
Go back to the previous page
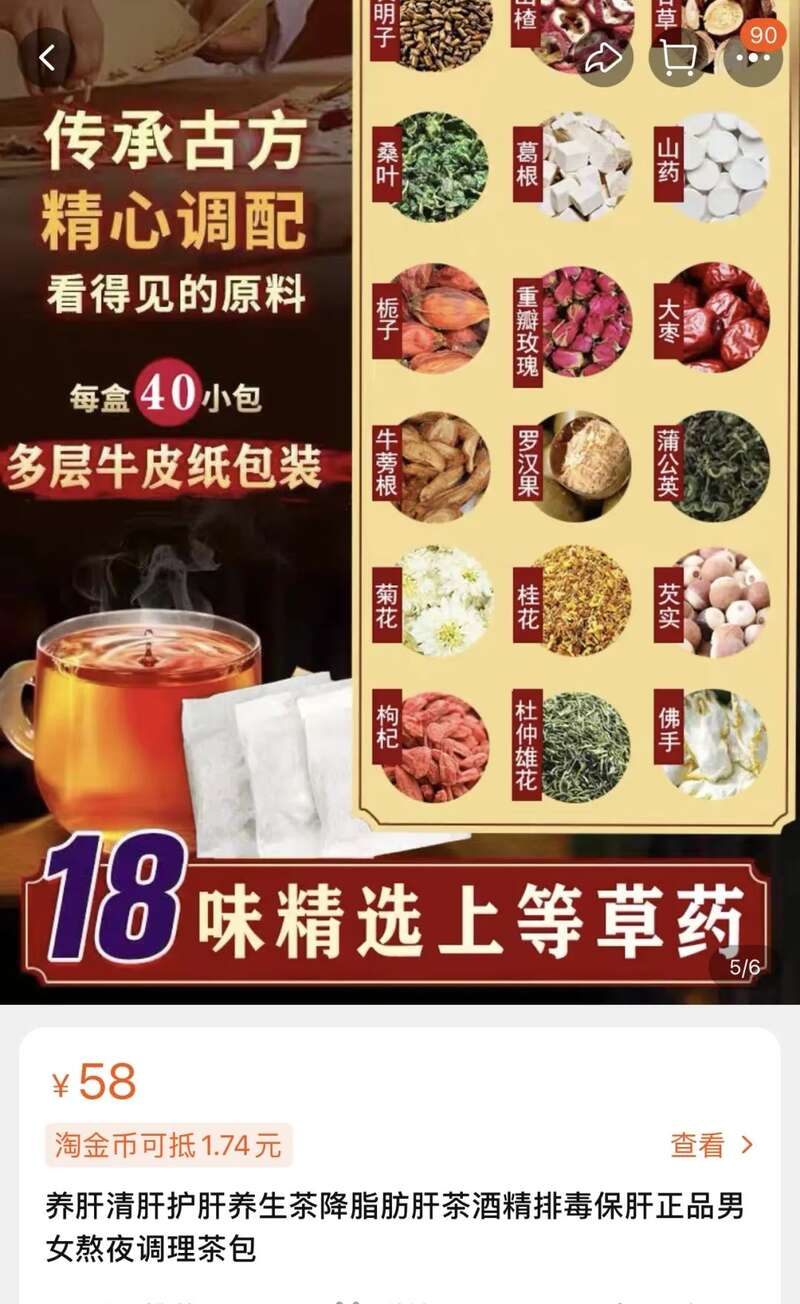(47, 57)
